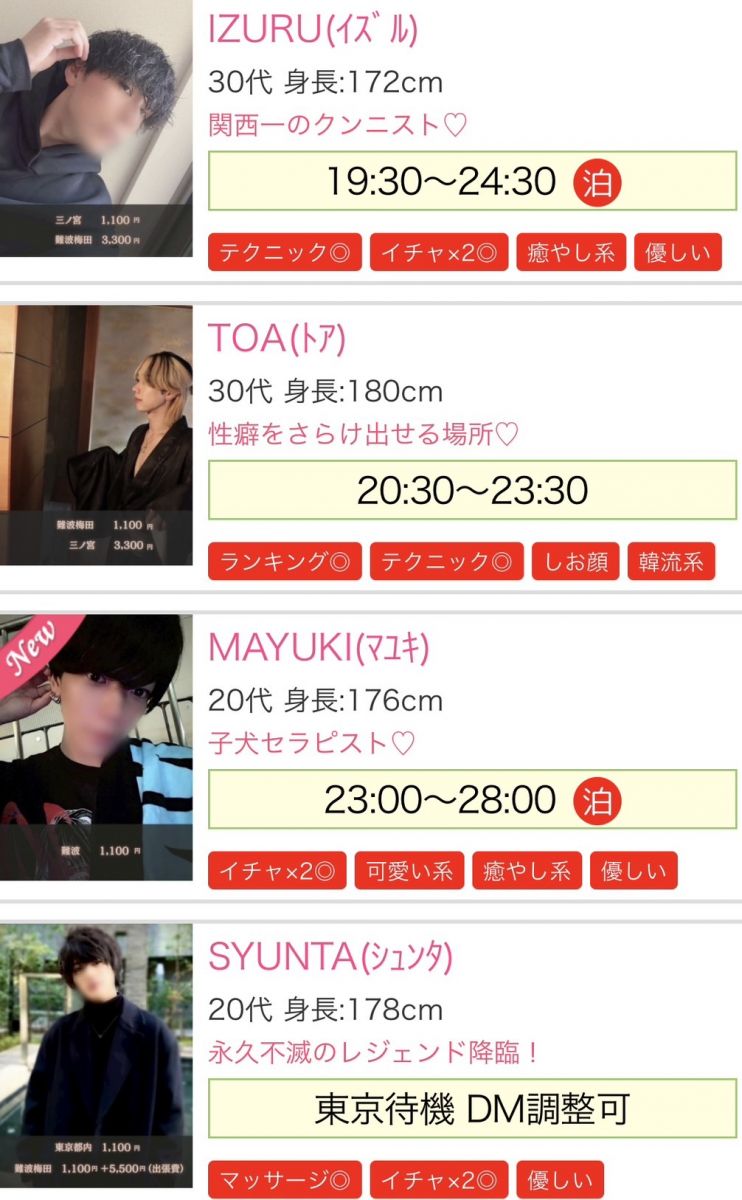This screenshot has width=742, height=1200.
Task: Select SYUNTA's profile photo
Action: [96, 1058]
